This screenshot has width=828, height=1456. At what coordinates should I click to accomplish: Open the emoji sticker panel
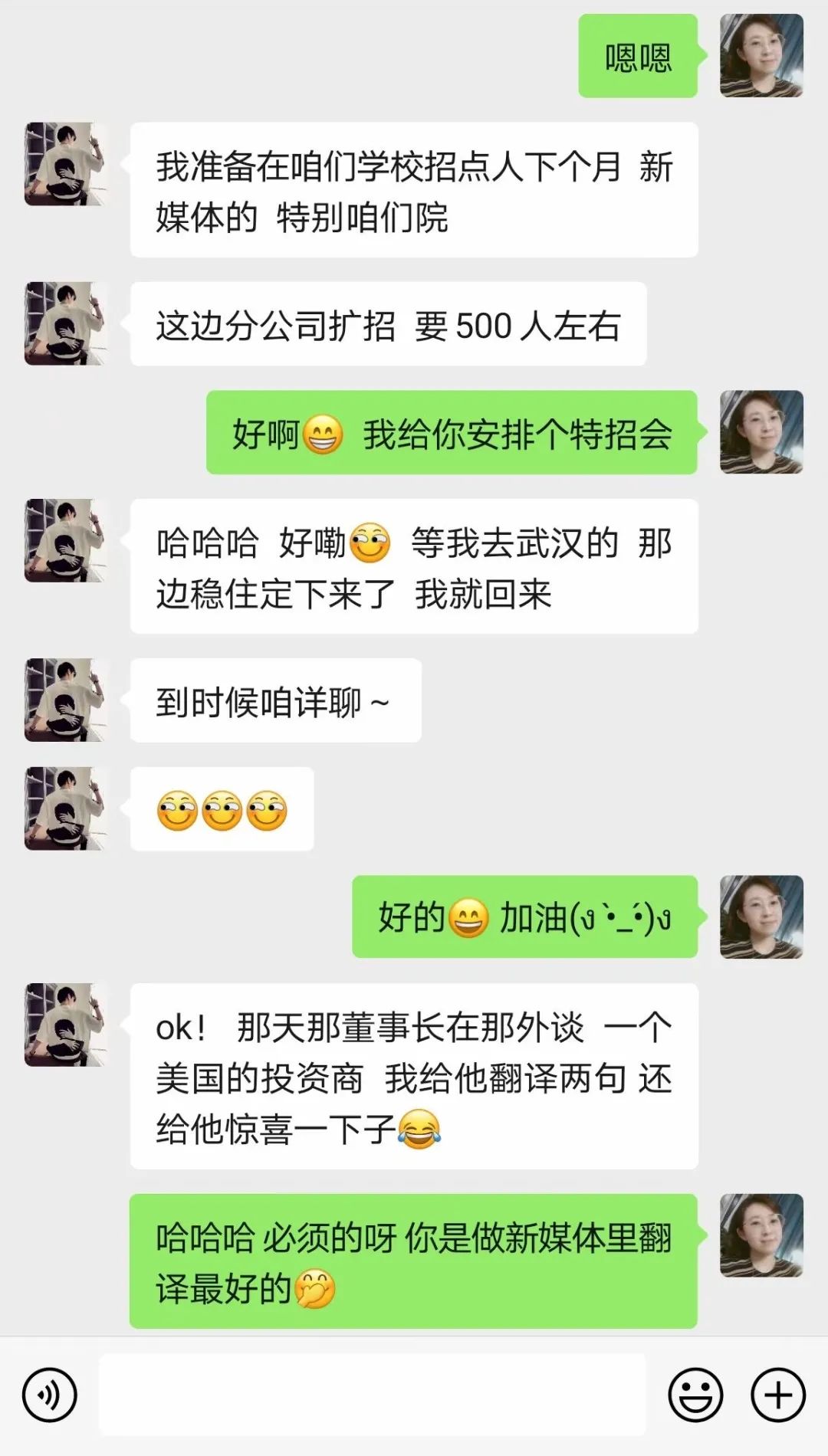click(x=695, y=1395)
